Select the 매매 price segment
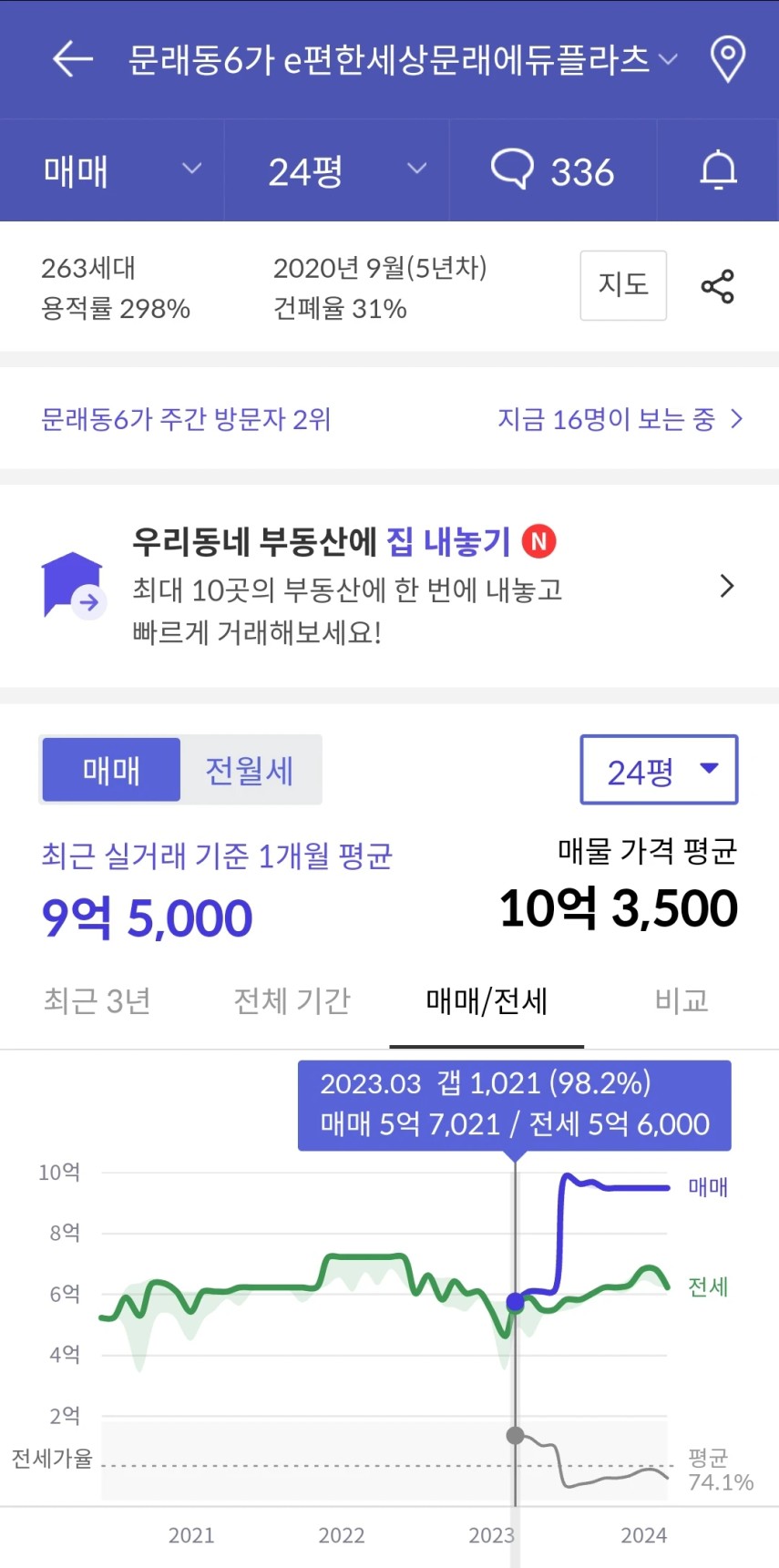The image size is (779, 1568). (111, 770)
